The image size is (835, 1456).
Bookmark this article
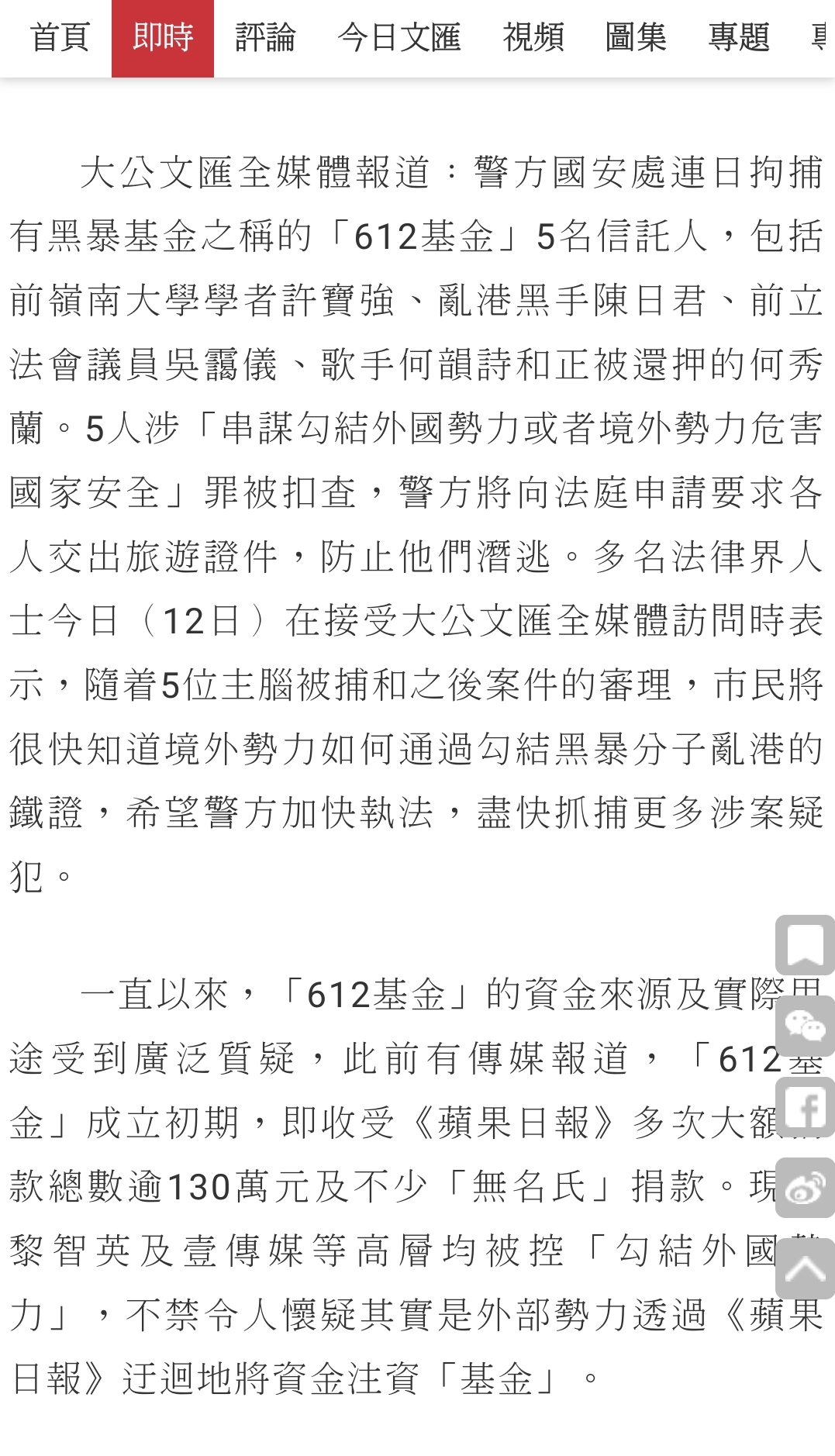click(805, 945)
